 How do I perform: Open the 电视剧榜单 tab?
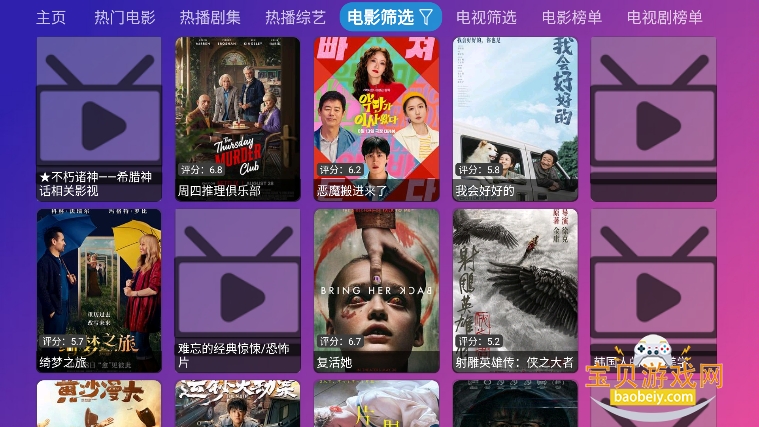[x=665, y=17]
